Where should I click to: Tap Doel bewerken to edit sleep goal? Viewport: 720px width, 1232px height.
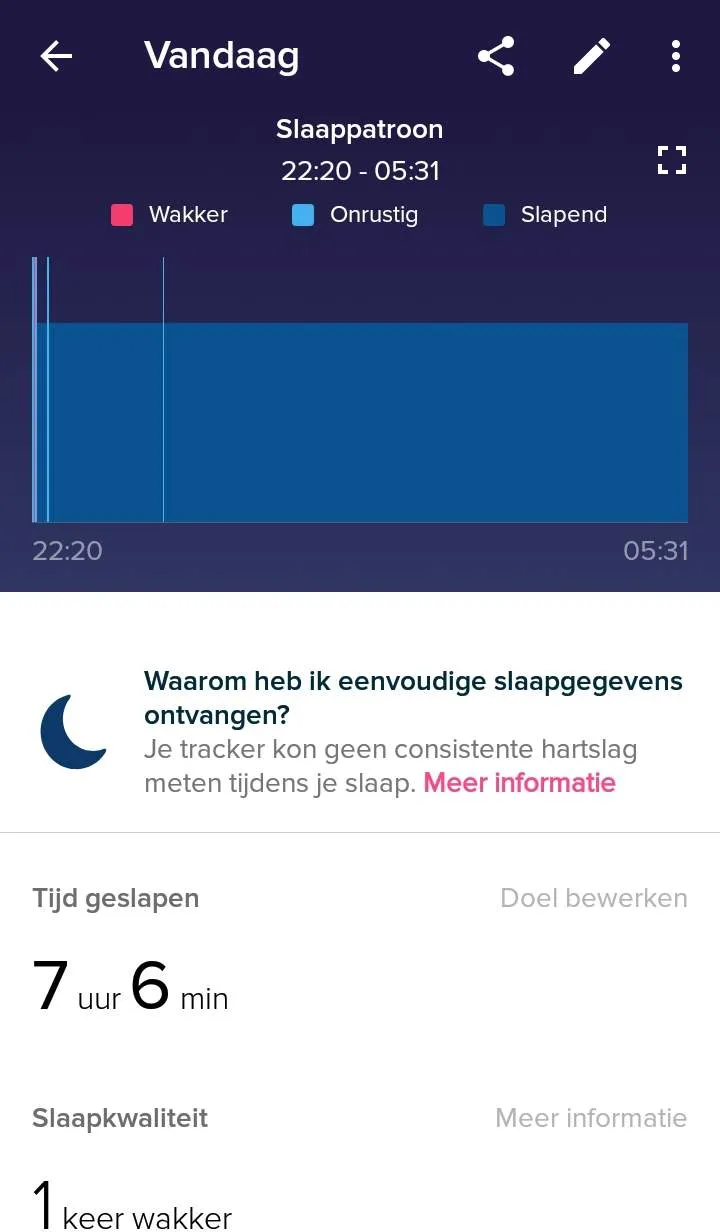click(x=594, y=898)
